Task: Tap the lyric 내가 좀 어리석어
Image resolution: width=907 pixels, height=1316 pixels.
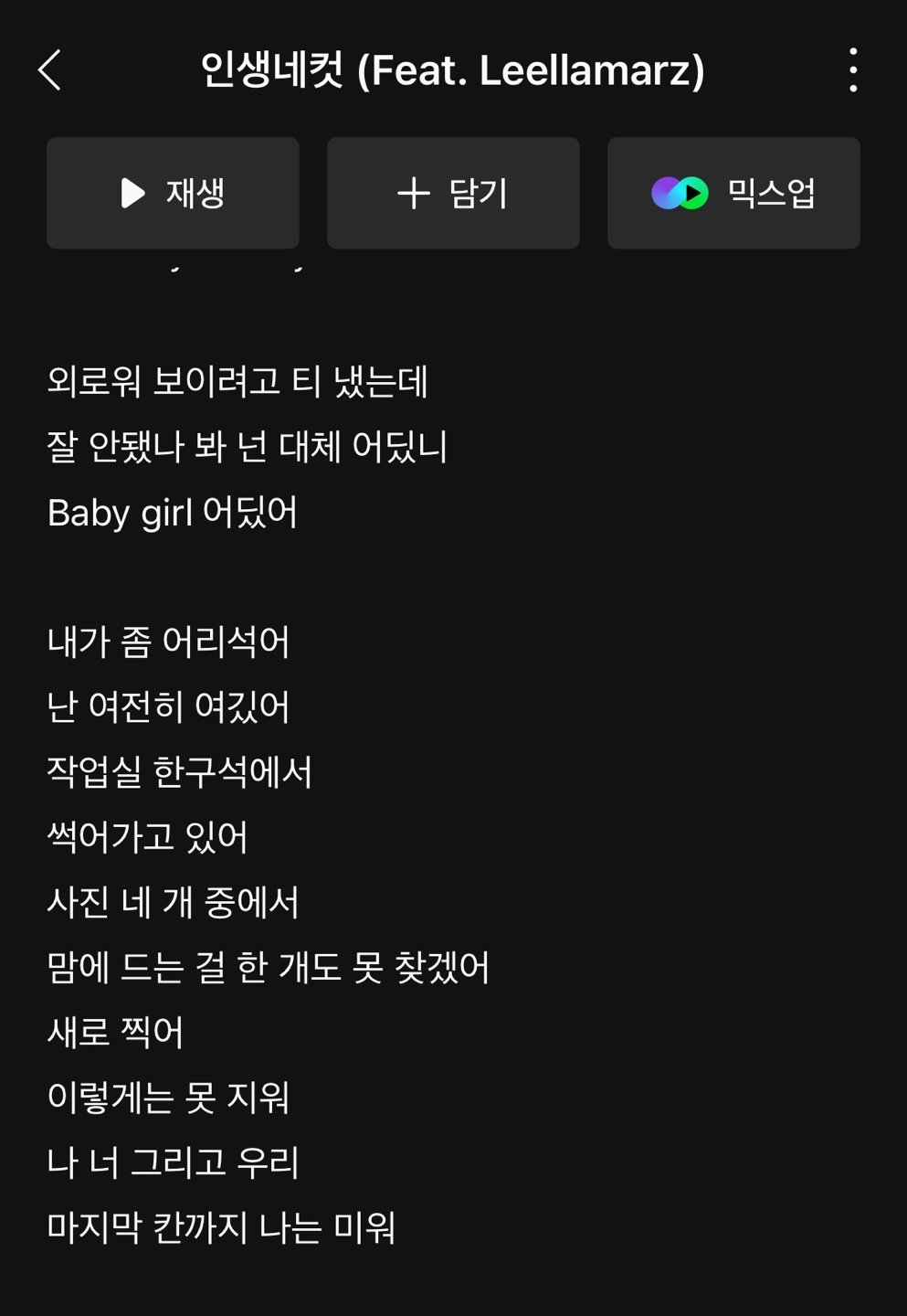Action: (x=170, y=642)
